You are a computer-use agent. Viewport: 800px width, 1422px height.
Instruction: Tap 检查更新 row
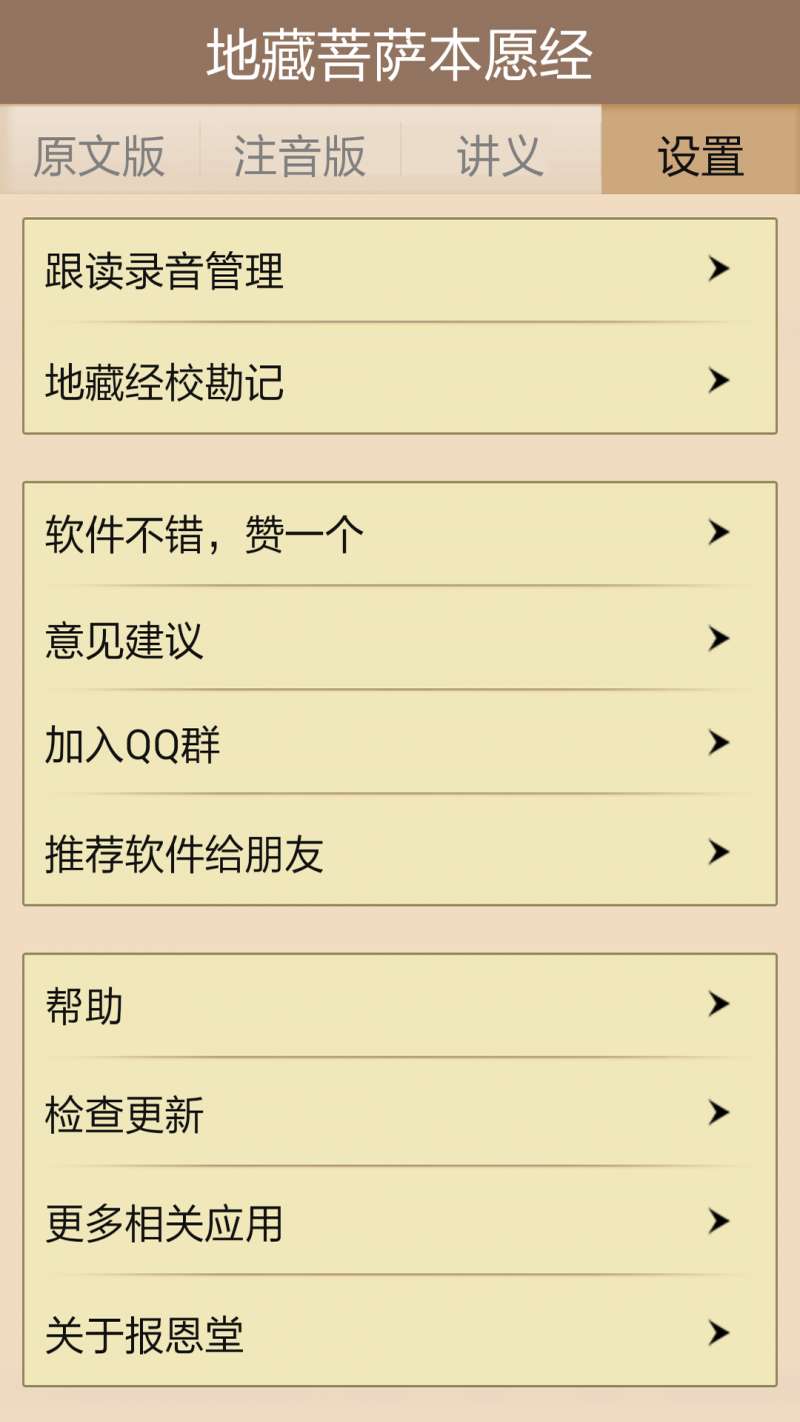400,1114
